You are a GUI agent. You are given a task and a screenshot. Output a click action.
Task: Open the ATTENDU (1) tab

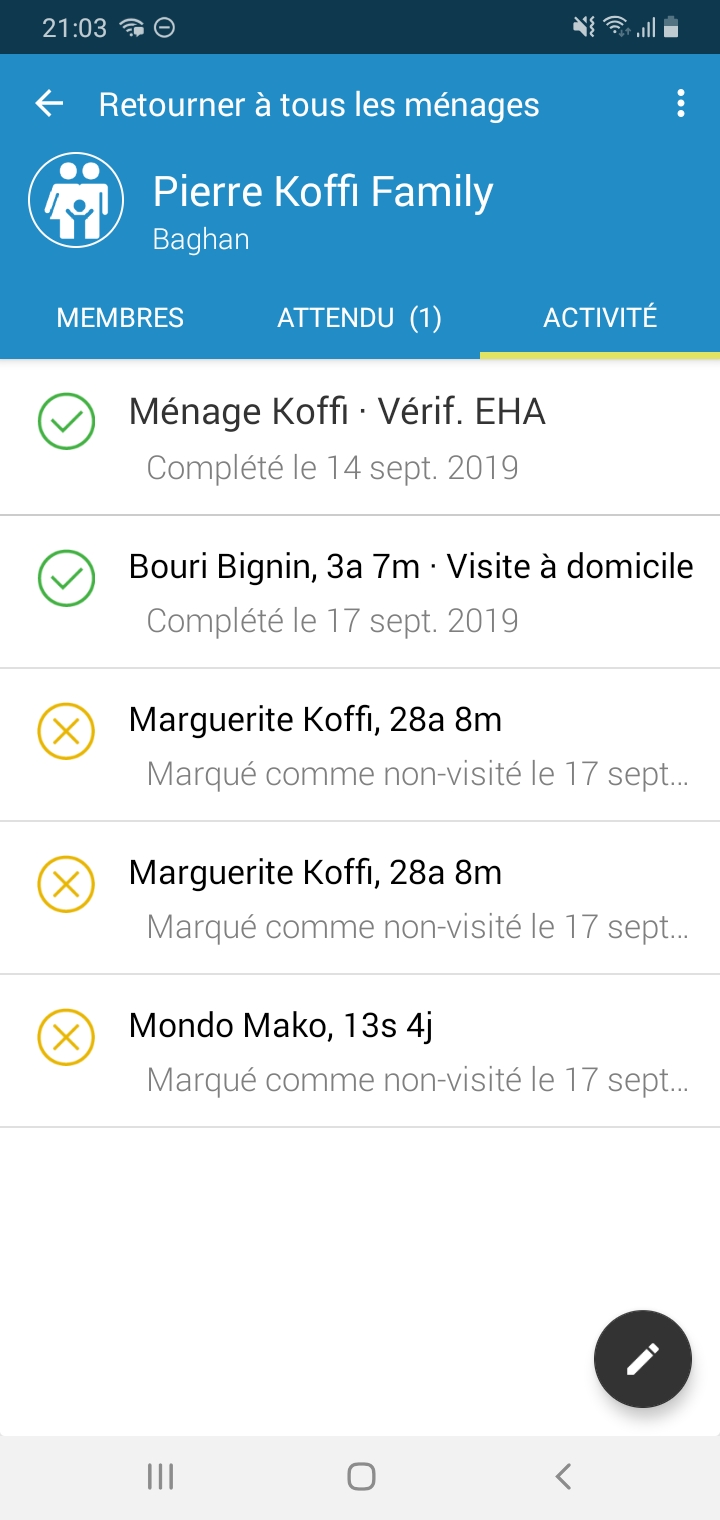[x=361, y=317]
